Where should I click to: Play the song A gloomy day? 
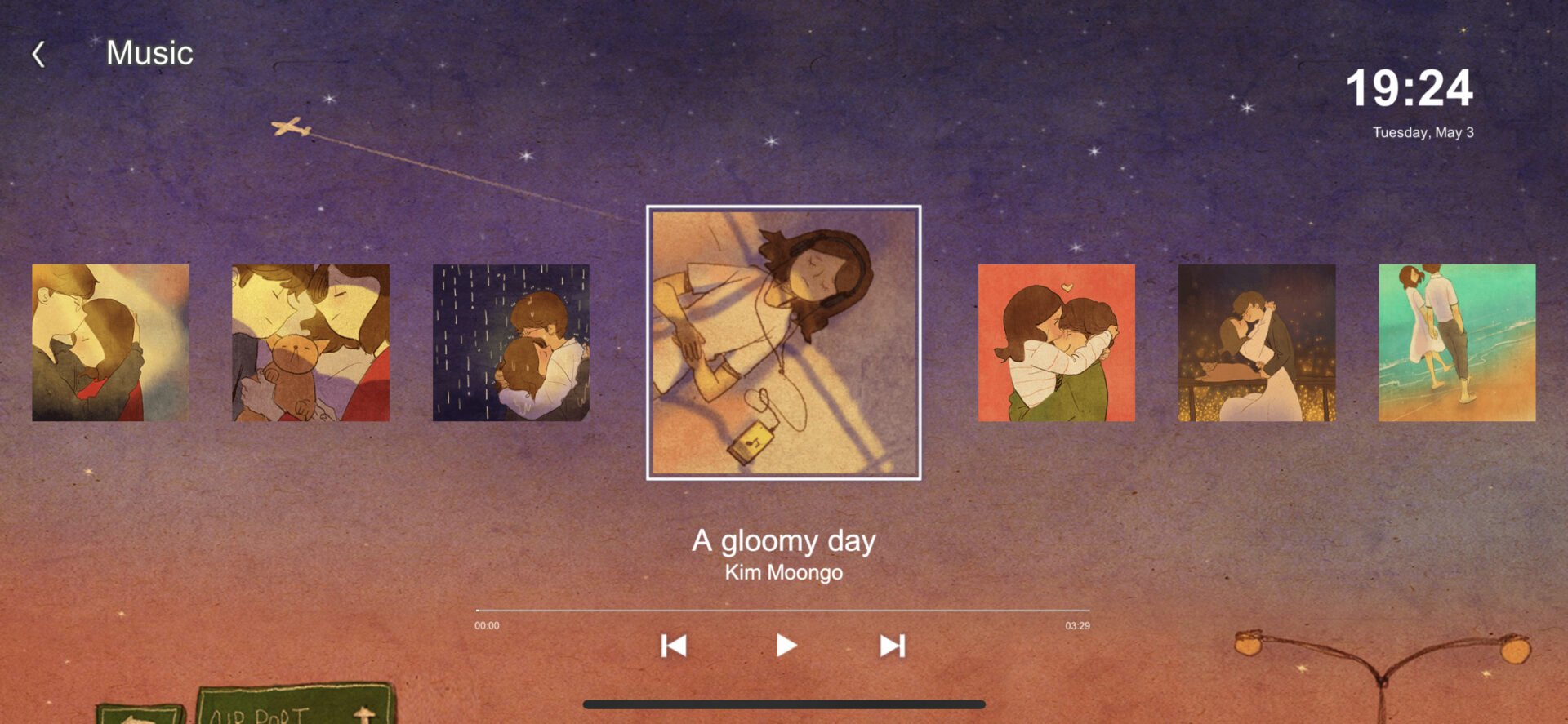(785, 646)
